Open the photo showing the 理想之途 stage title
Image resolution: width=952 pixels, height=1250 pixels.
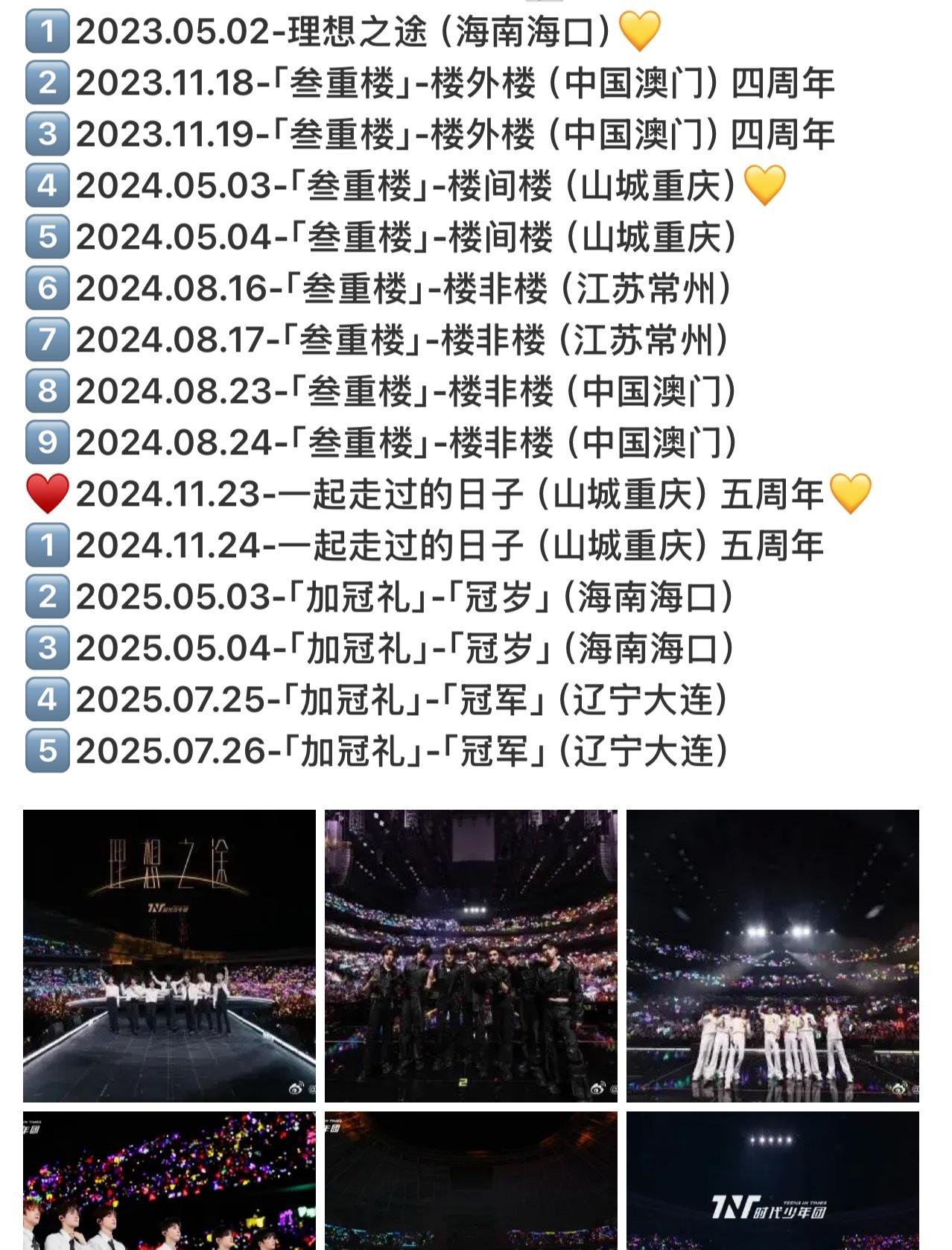click(x=169, y=955)
